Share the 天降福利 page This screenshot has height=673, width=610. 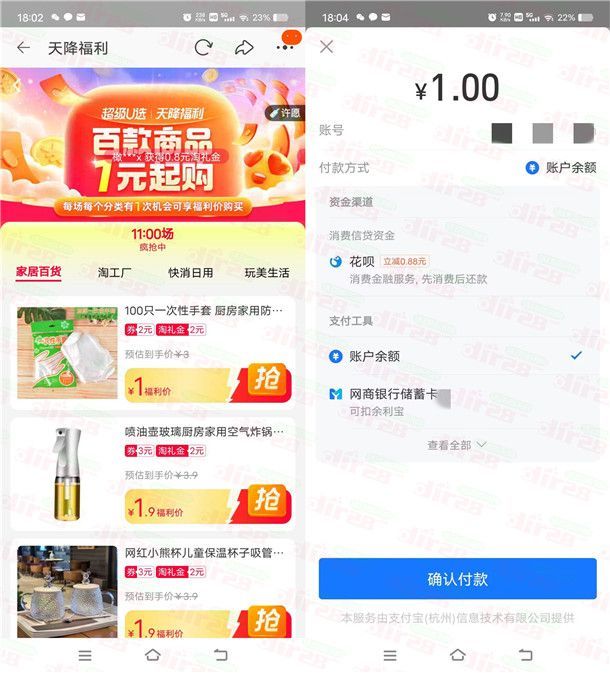tap(244, 48)
